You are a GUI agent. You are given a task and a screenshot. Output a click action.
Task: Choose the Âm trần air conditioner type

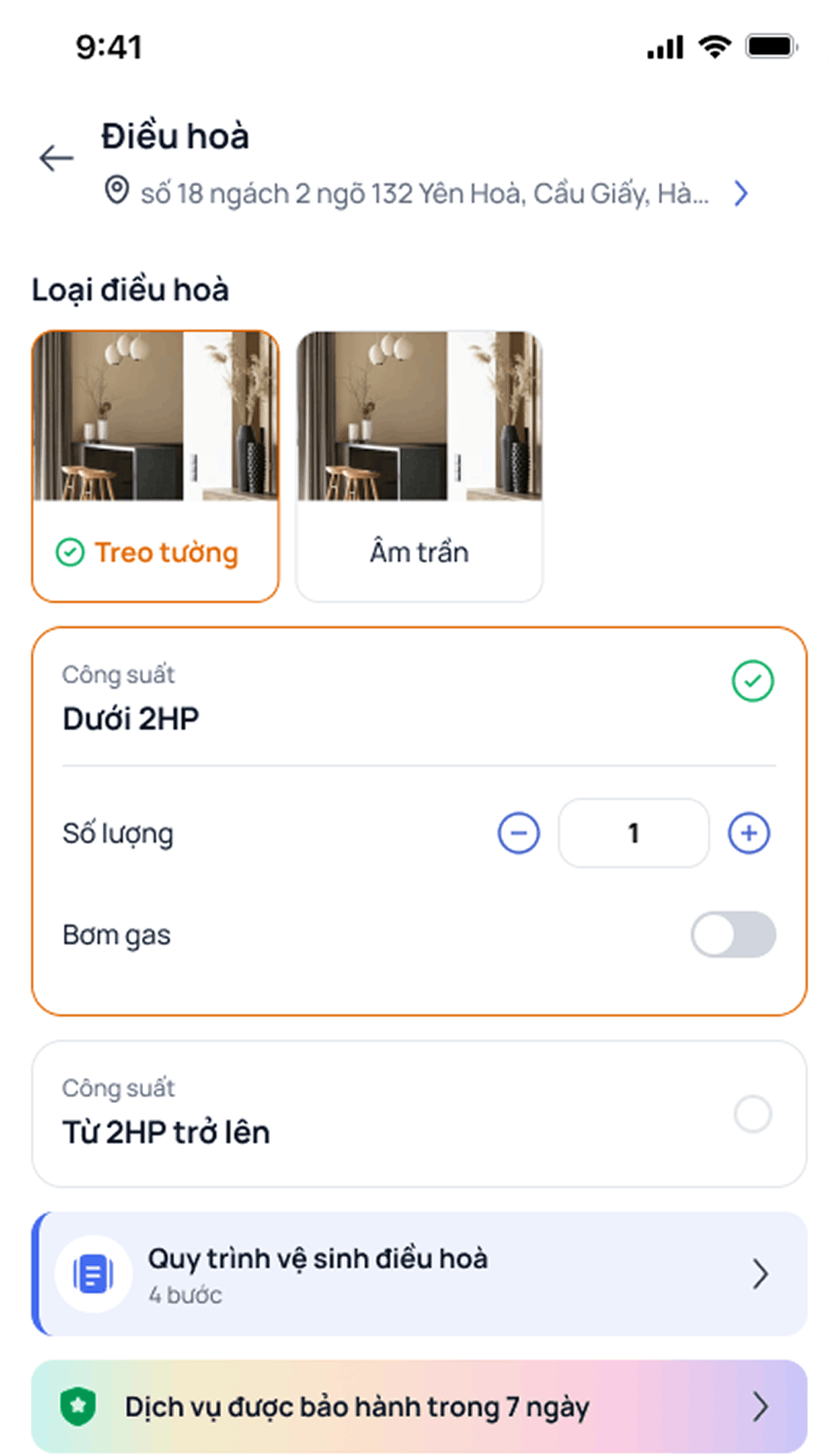point(419,466)
